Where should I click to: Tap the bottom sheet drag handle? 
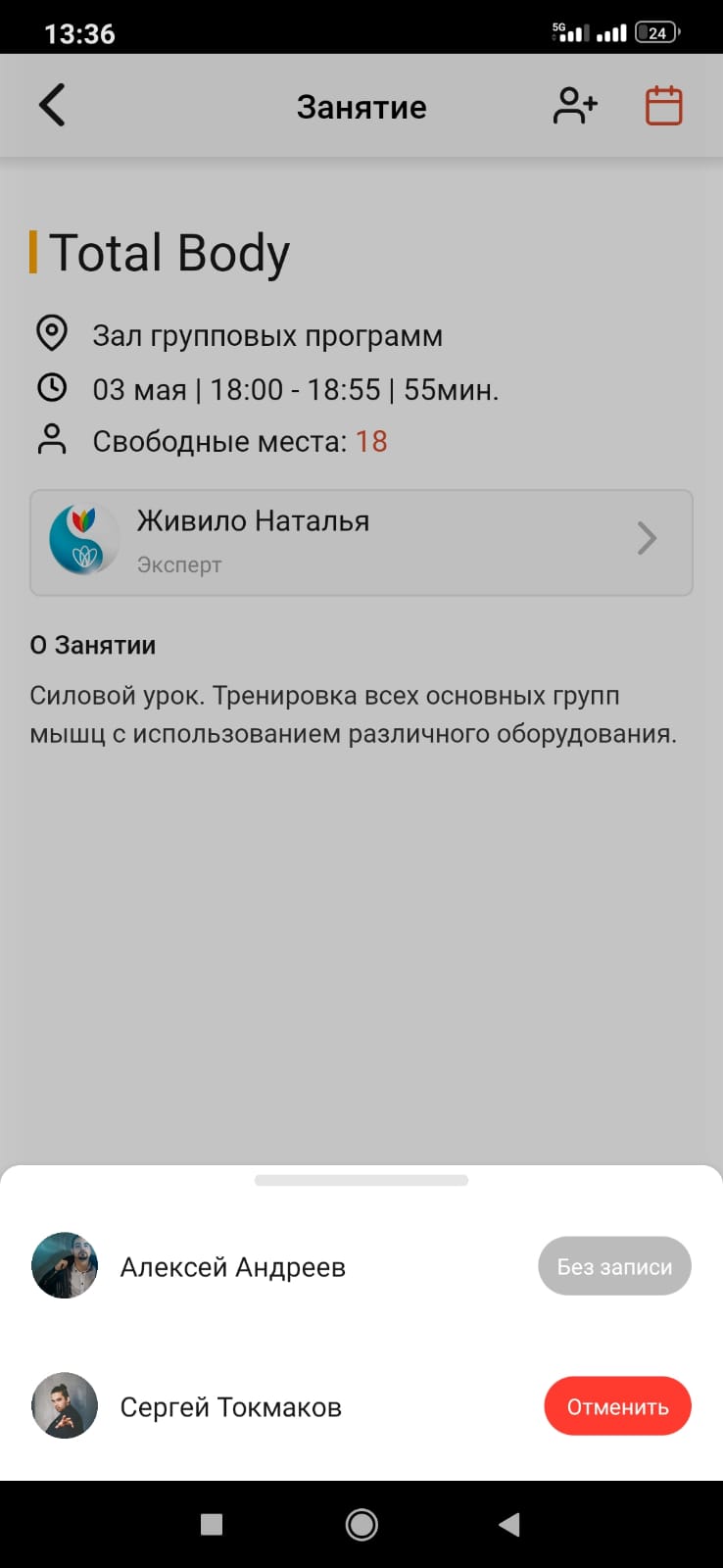361,1181
